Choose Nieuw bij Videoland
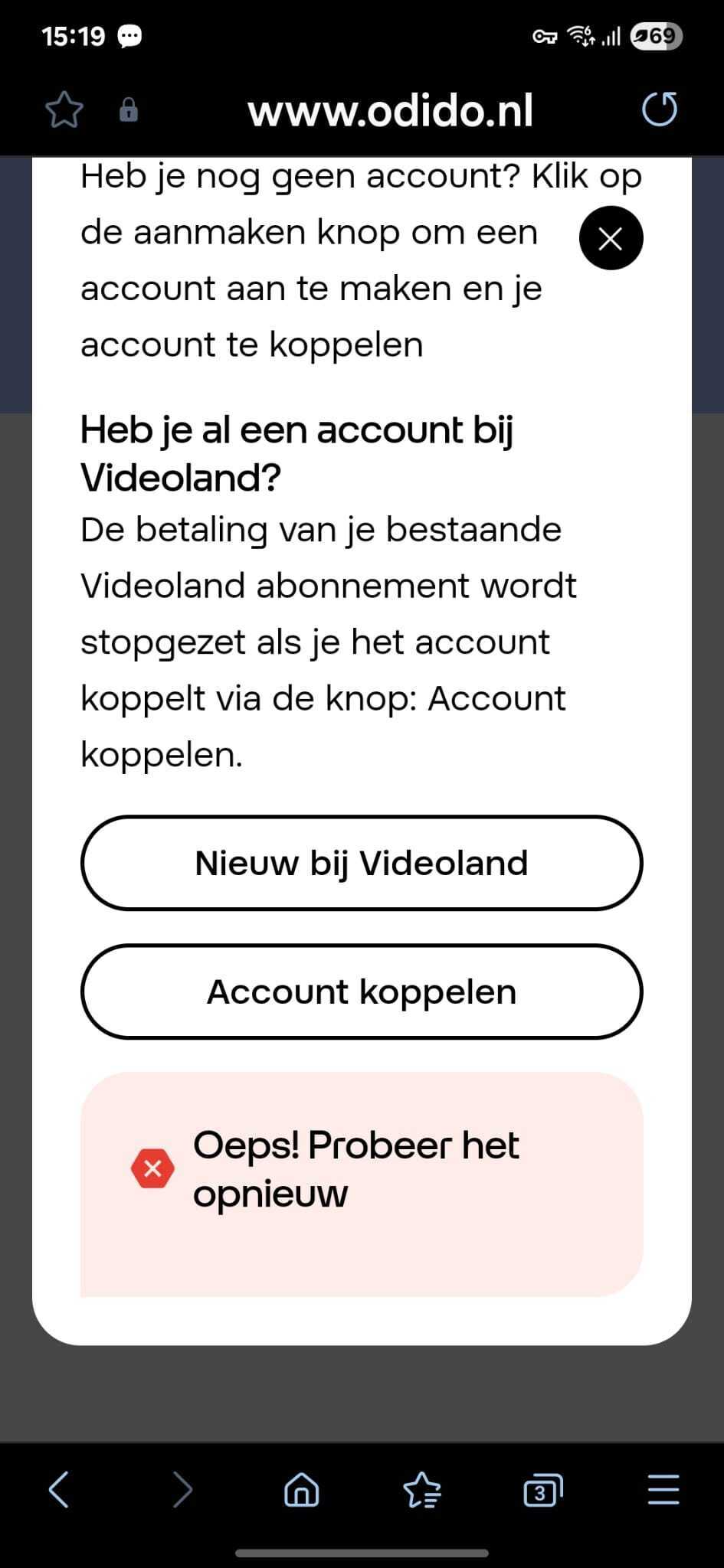724x1568 pixels. coord(362,863)
